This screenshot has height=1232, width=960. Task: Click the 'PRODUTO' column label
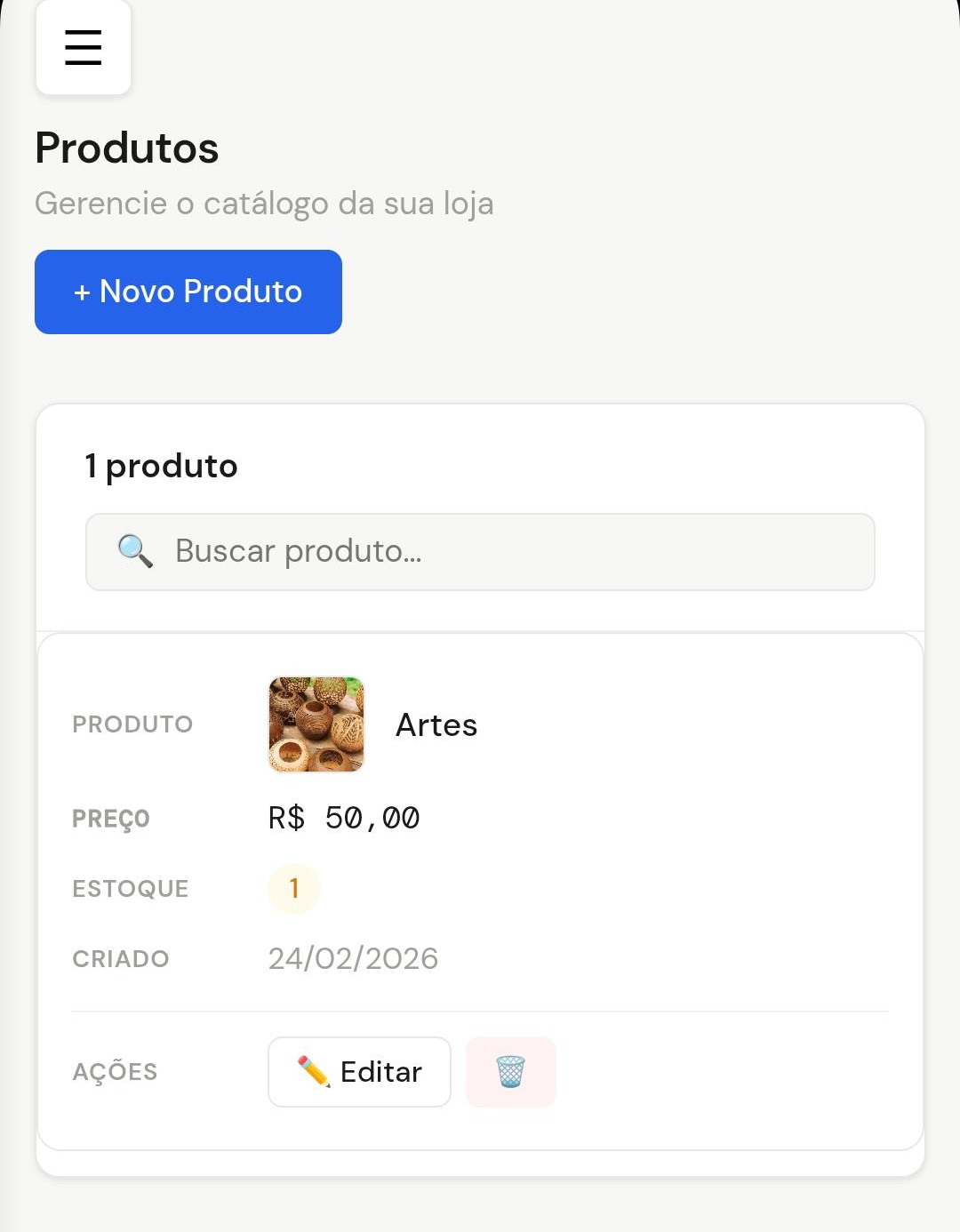pos(132,724)
